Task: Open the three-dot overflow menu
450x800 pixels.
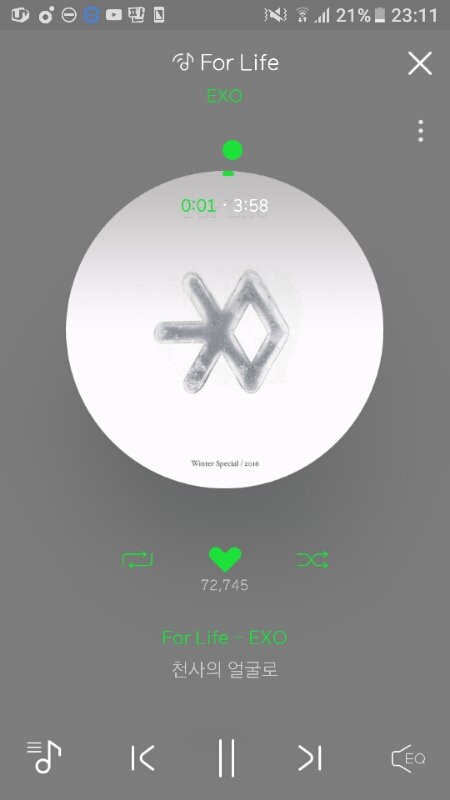Action: click(420, 131)
